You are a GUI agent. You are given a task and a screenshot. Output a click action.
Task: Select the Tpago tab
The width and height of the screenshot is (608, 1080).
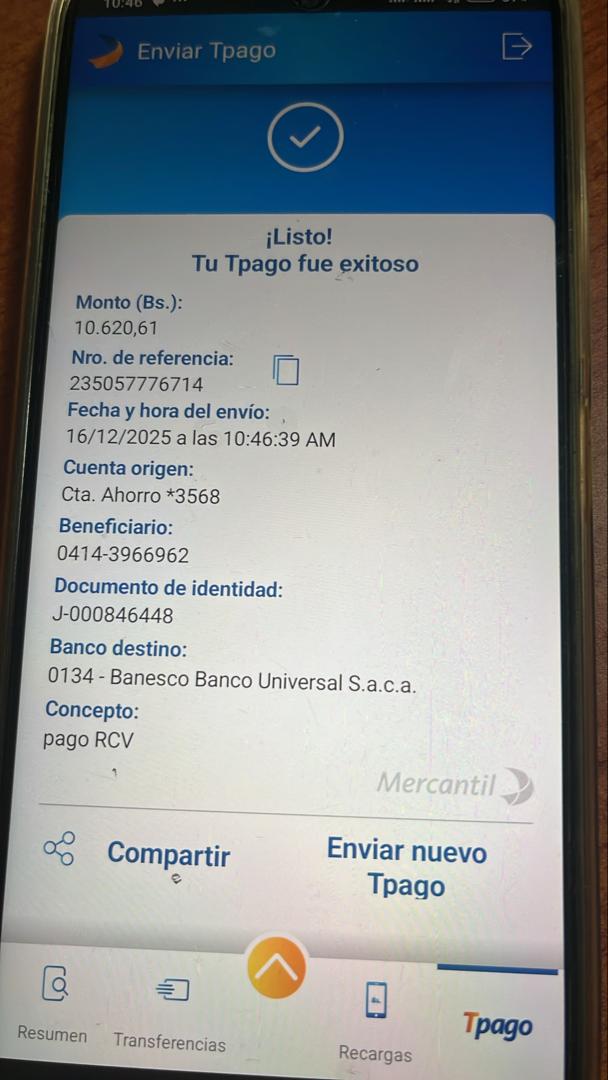point(497,1022)
